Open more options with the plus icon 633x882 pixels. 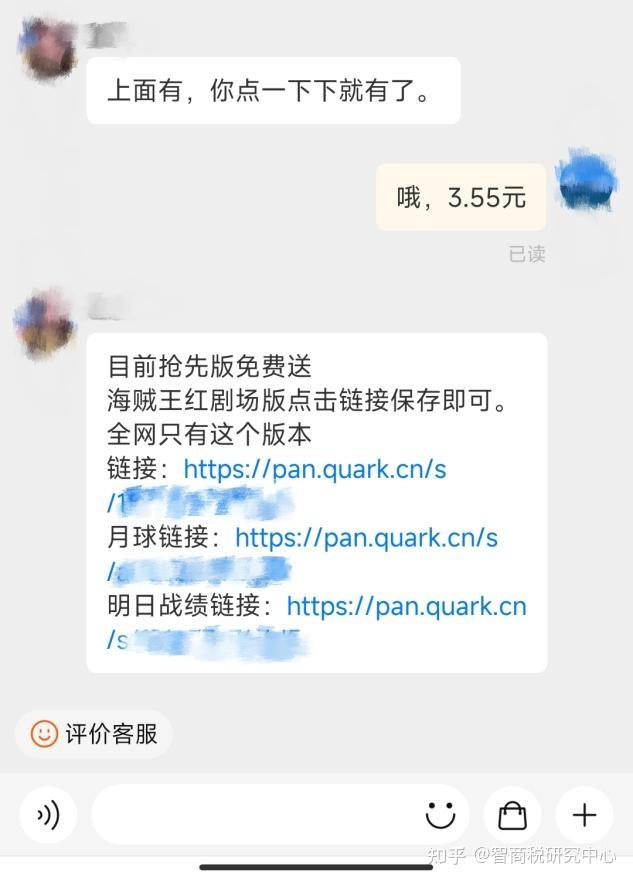pos(584,815)
